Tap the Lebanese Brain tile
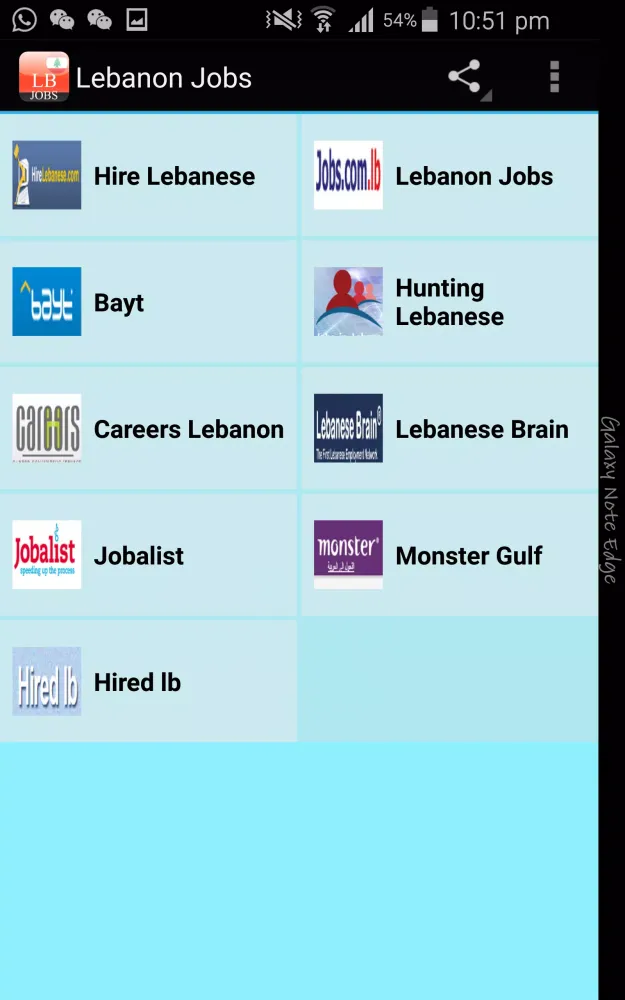The height and width of the screenshot is (1000, 625). (x=449, y=429)
